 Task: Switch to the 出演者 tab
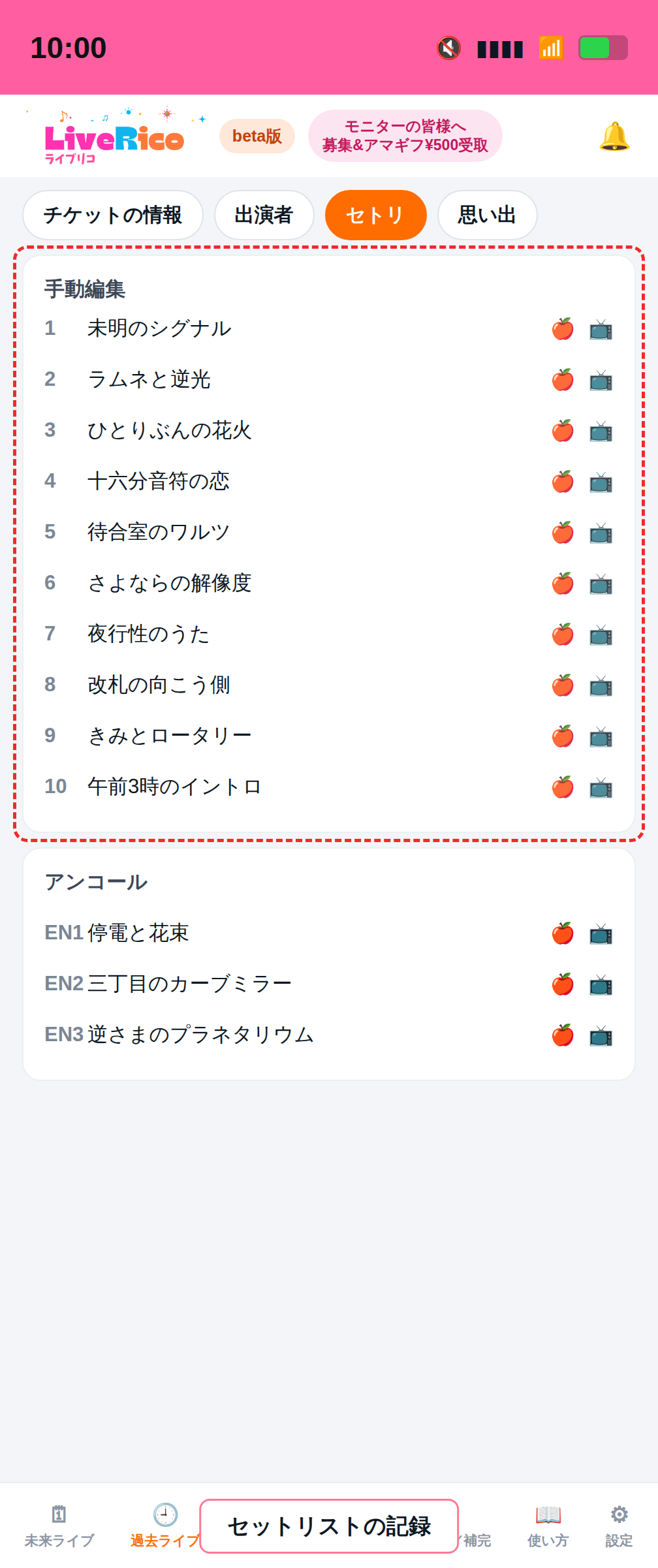coord(264,215)
